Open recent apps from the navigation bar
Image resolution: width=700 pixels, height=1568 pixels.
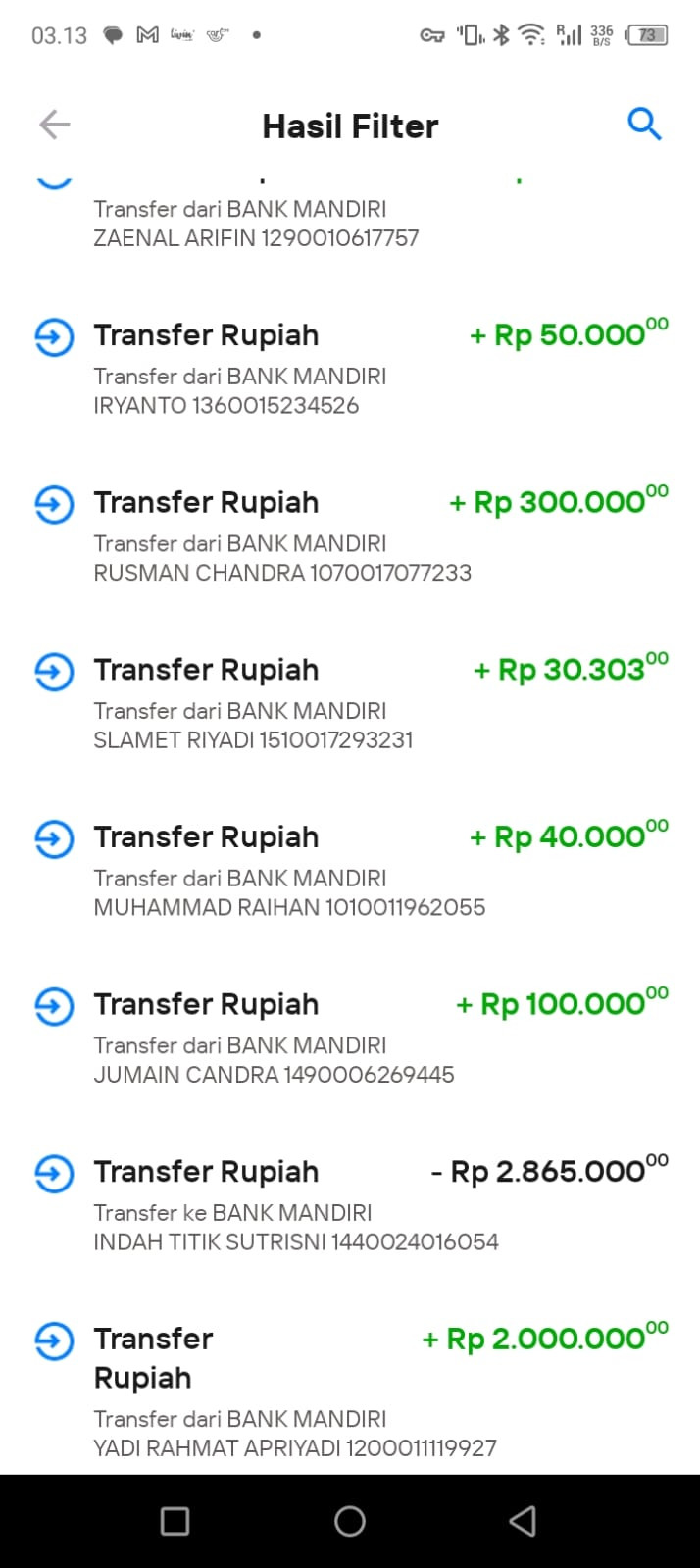tap(175, 1521)
